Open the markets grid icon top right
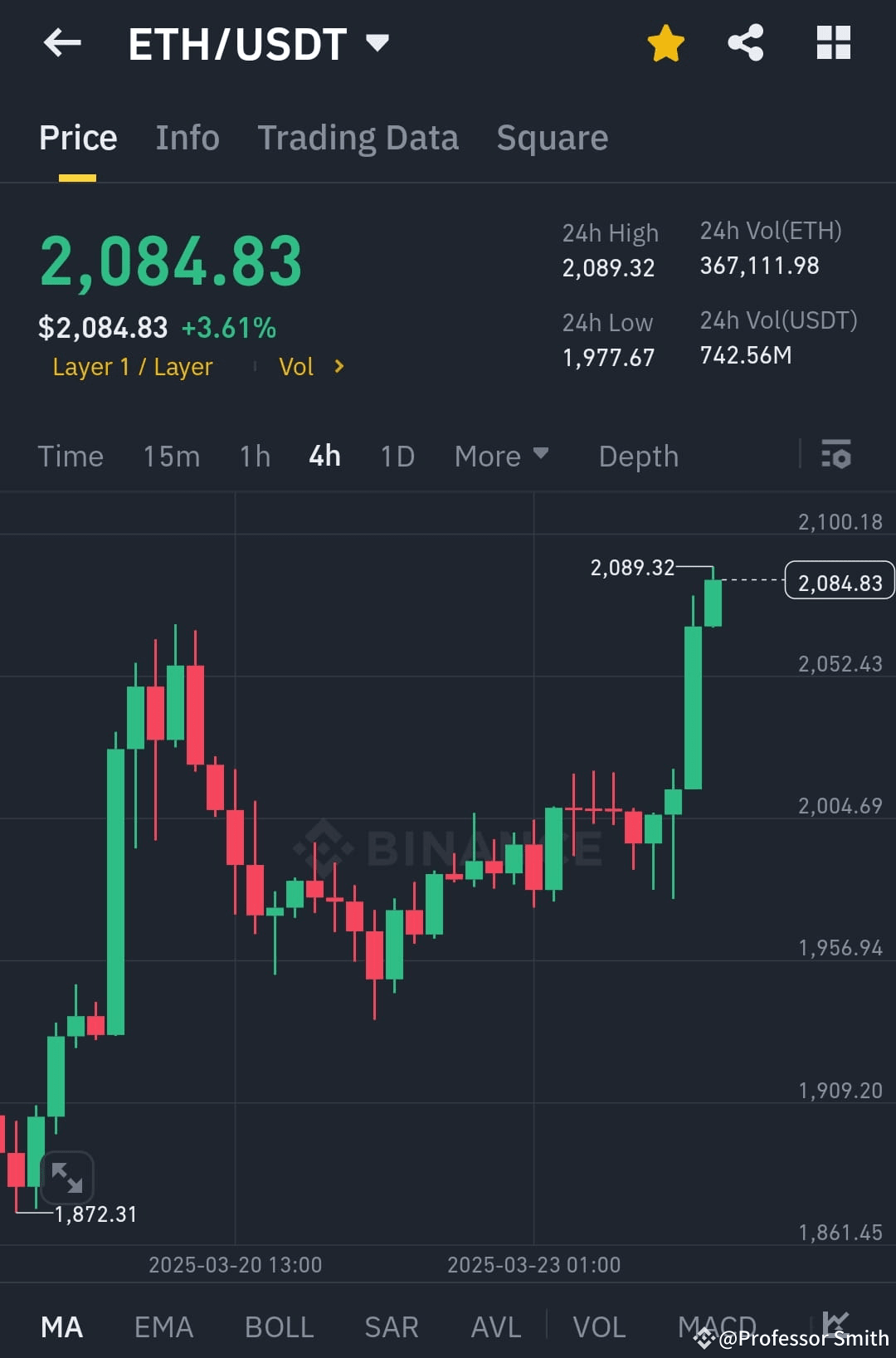Screen dimensions: 896x1358 point(833,43)
